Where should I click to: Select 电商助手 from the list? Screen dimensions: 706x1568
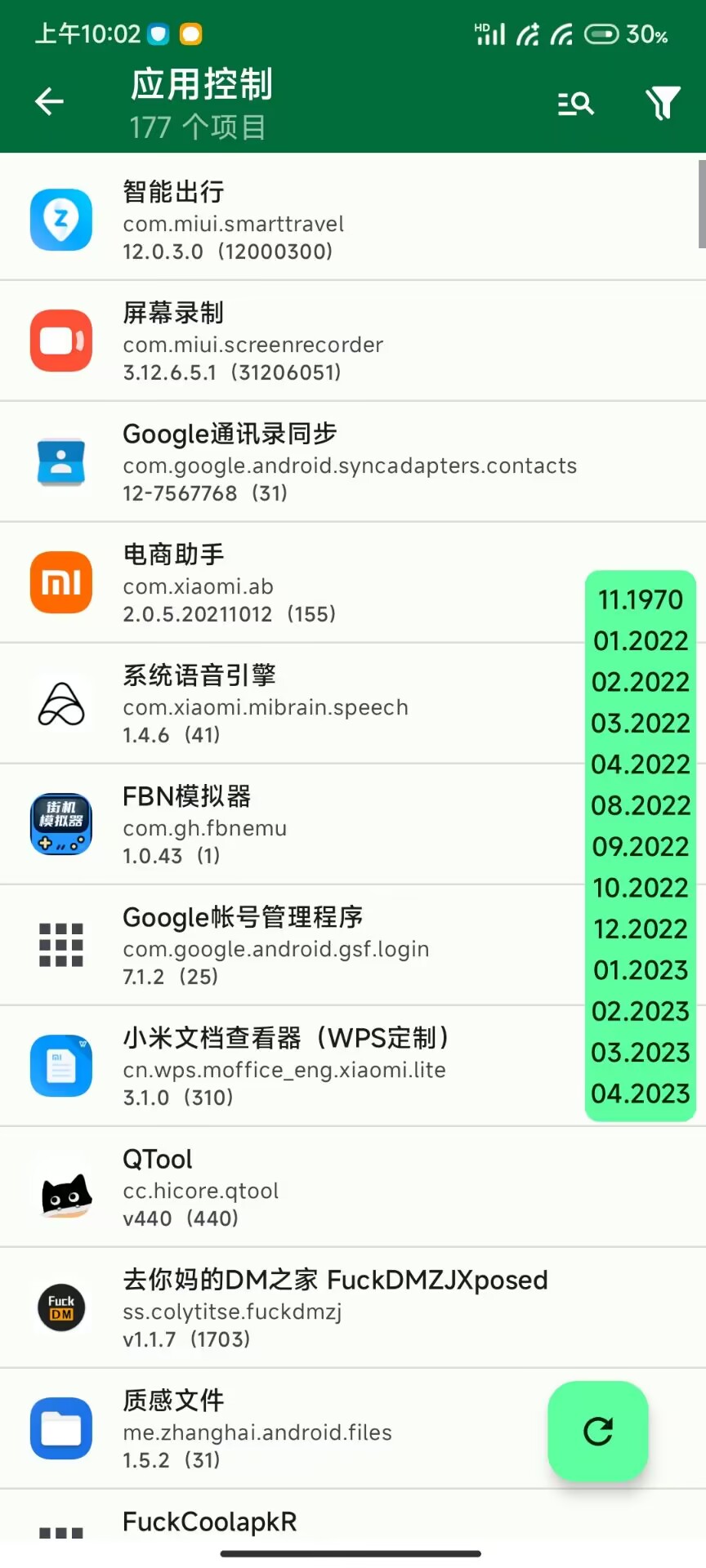tap(286, 582)
